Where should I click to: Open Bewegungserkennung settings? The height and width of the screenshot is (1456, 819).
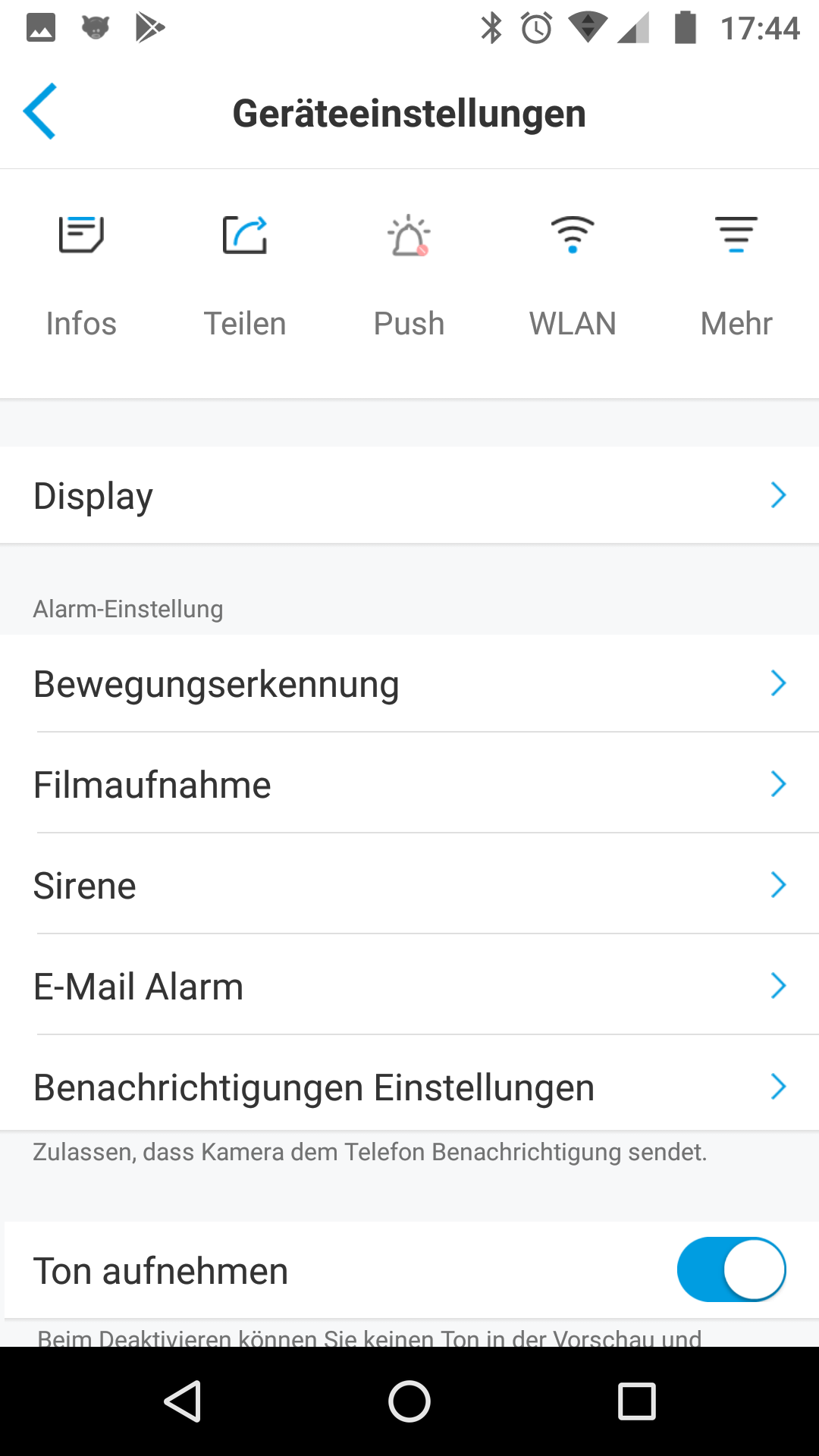409,683
